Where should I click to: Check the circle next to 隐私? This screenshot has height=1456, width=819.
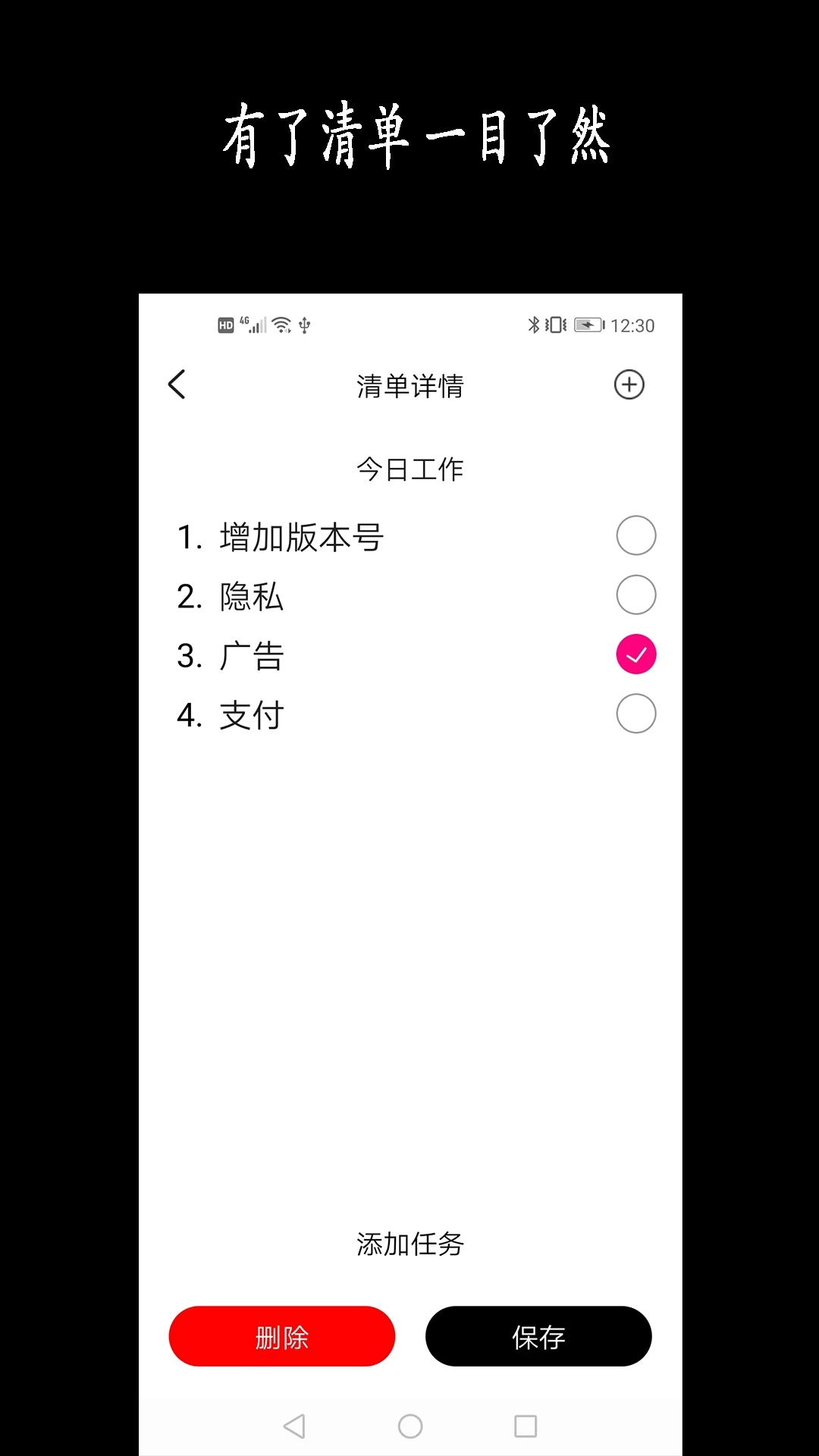click(635, 595)
